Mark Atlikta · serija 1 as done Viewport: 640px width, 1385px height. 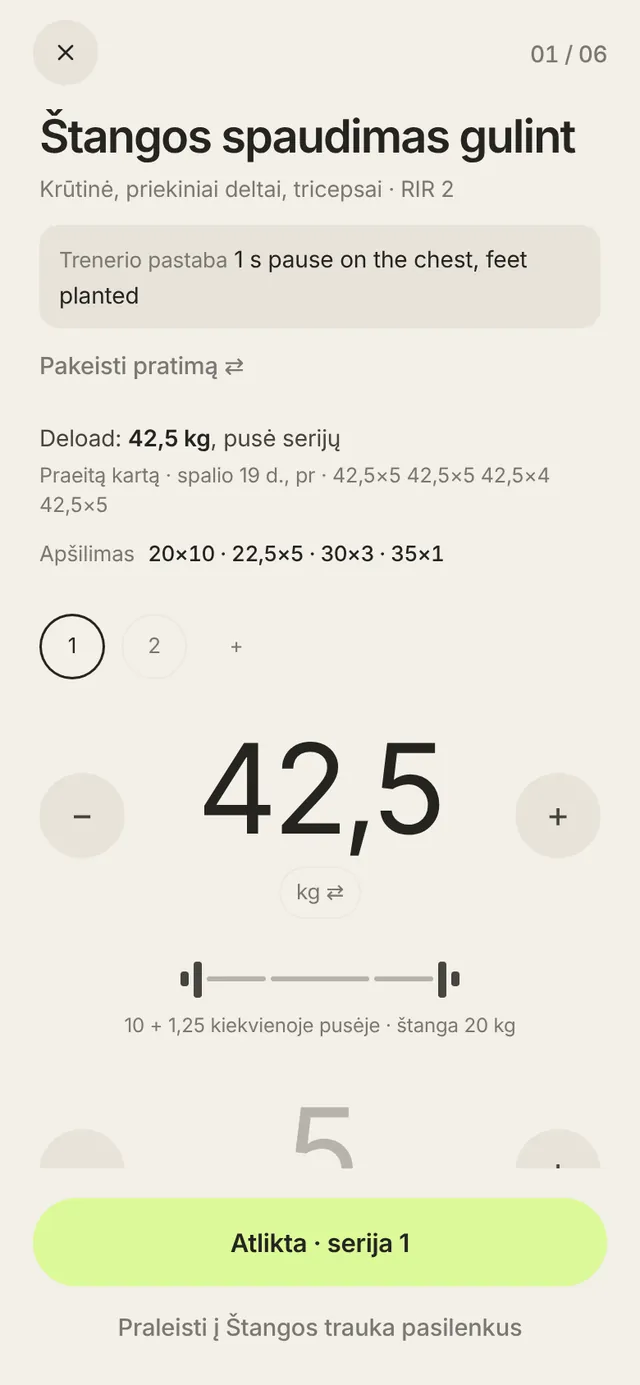[320, 1243]
